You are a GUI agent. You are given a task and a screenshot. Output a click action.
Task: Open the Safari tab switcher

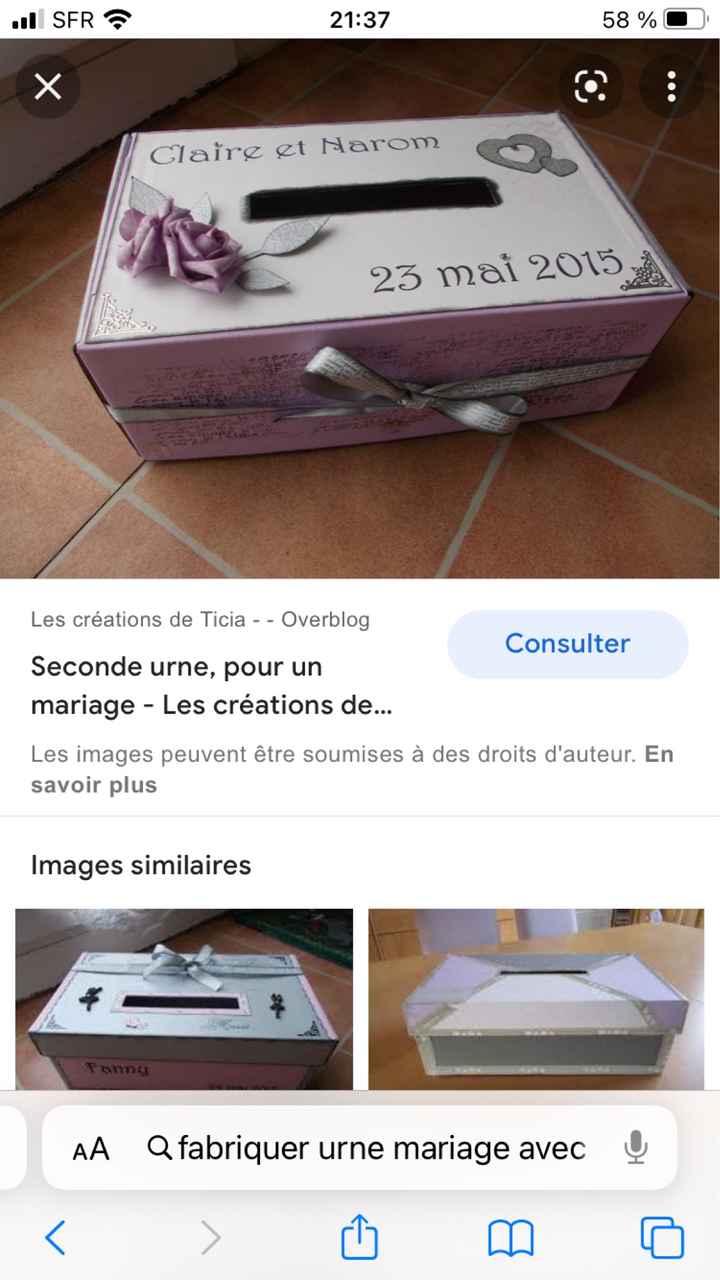(x=657, y=1238)
